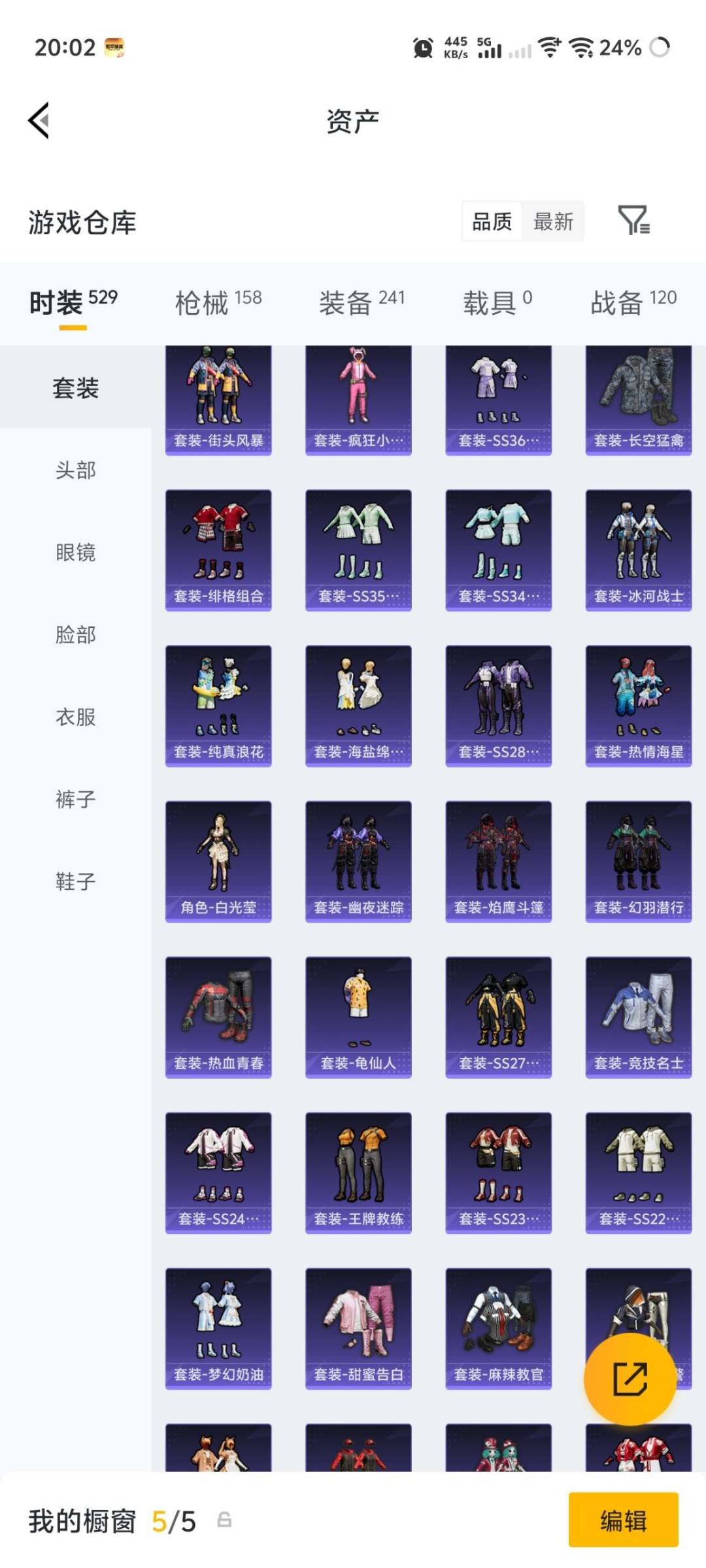Tap the back arrow to leave 资产 page

click(38, 121)
